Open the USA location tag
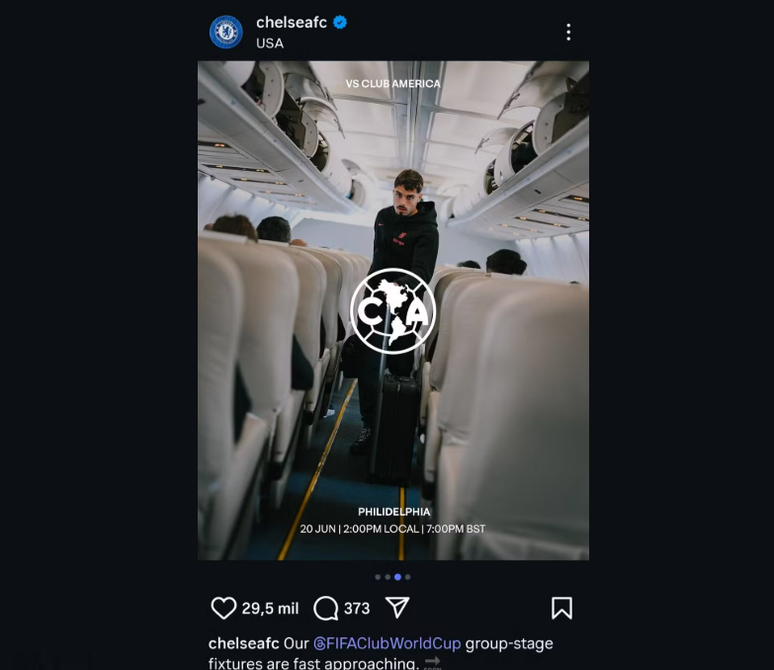This screenshot has width=774, height=670. click(x=270, y=43)
